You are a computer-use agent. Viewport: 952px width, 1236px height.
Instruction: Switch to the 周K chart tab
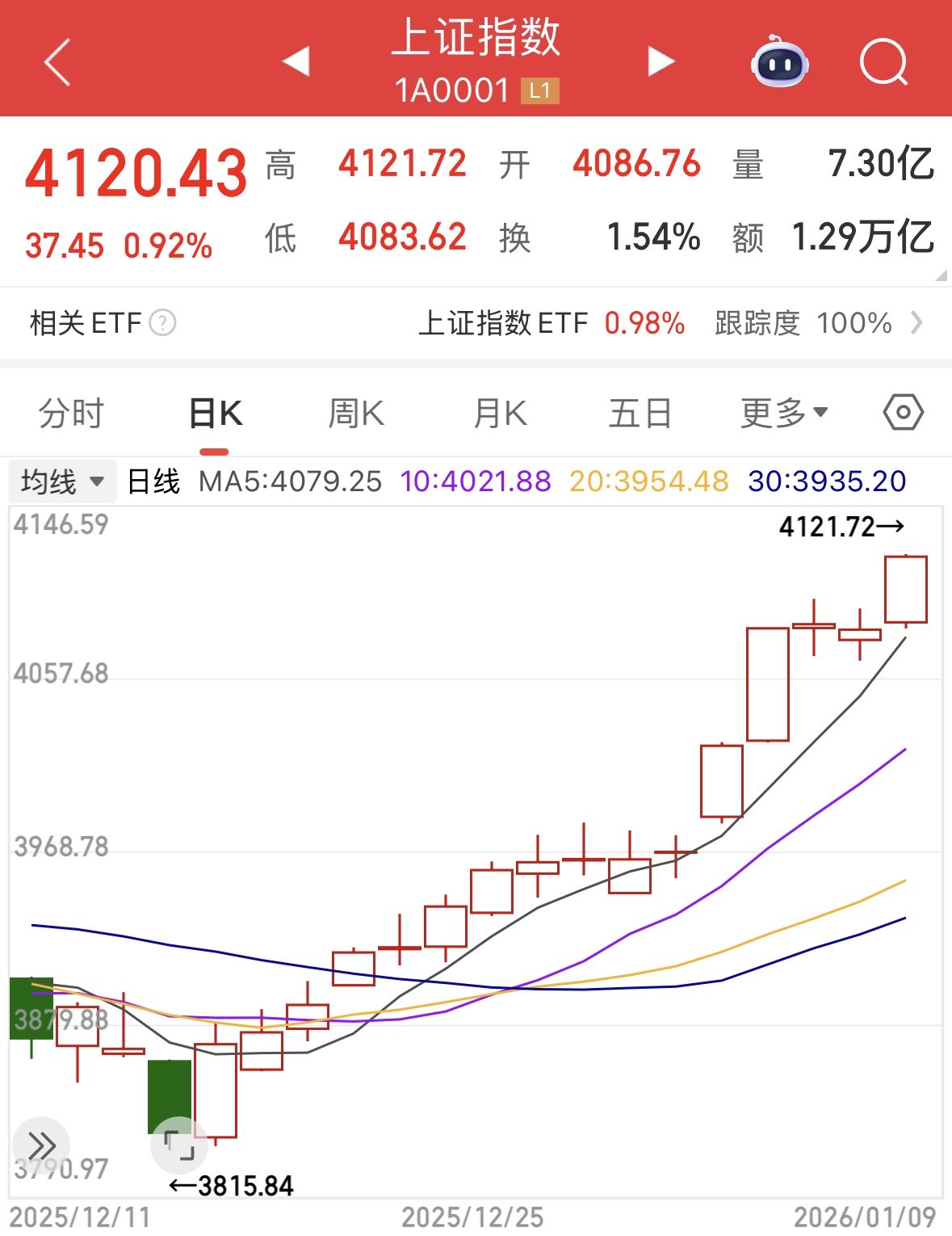(356, 414)
